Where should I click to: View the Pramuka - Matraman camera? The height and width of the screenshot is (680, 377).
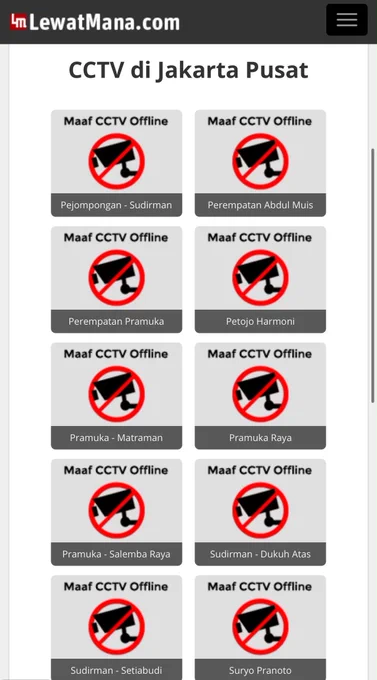pos(116,396)
